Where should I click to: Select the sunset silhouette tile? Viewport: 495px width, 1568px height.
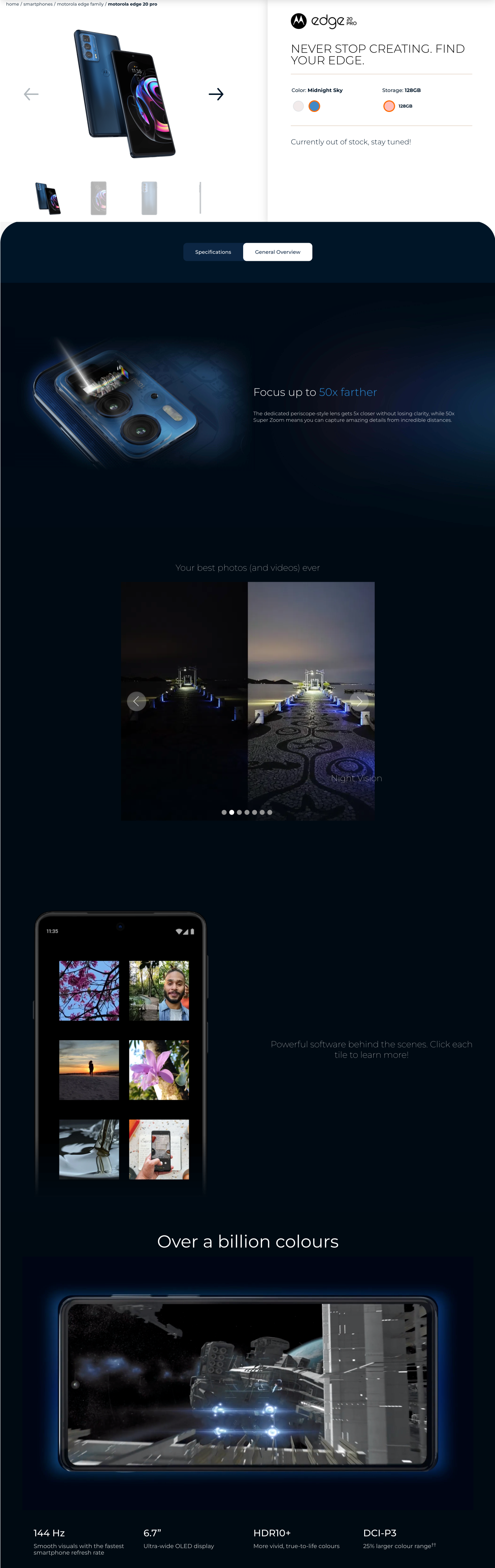pos(89,1069)
